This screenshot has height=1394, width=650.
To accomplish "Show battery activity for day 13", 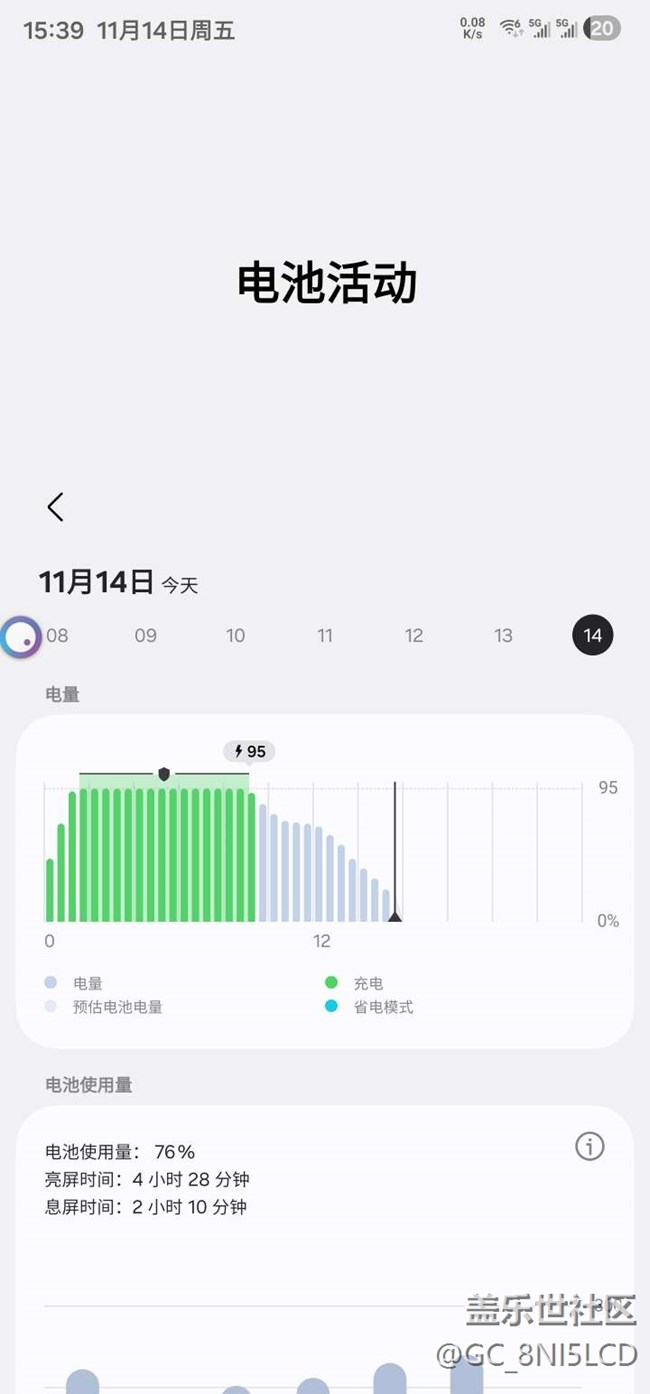I will click(x=503, y=635).
